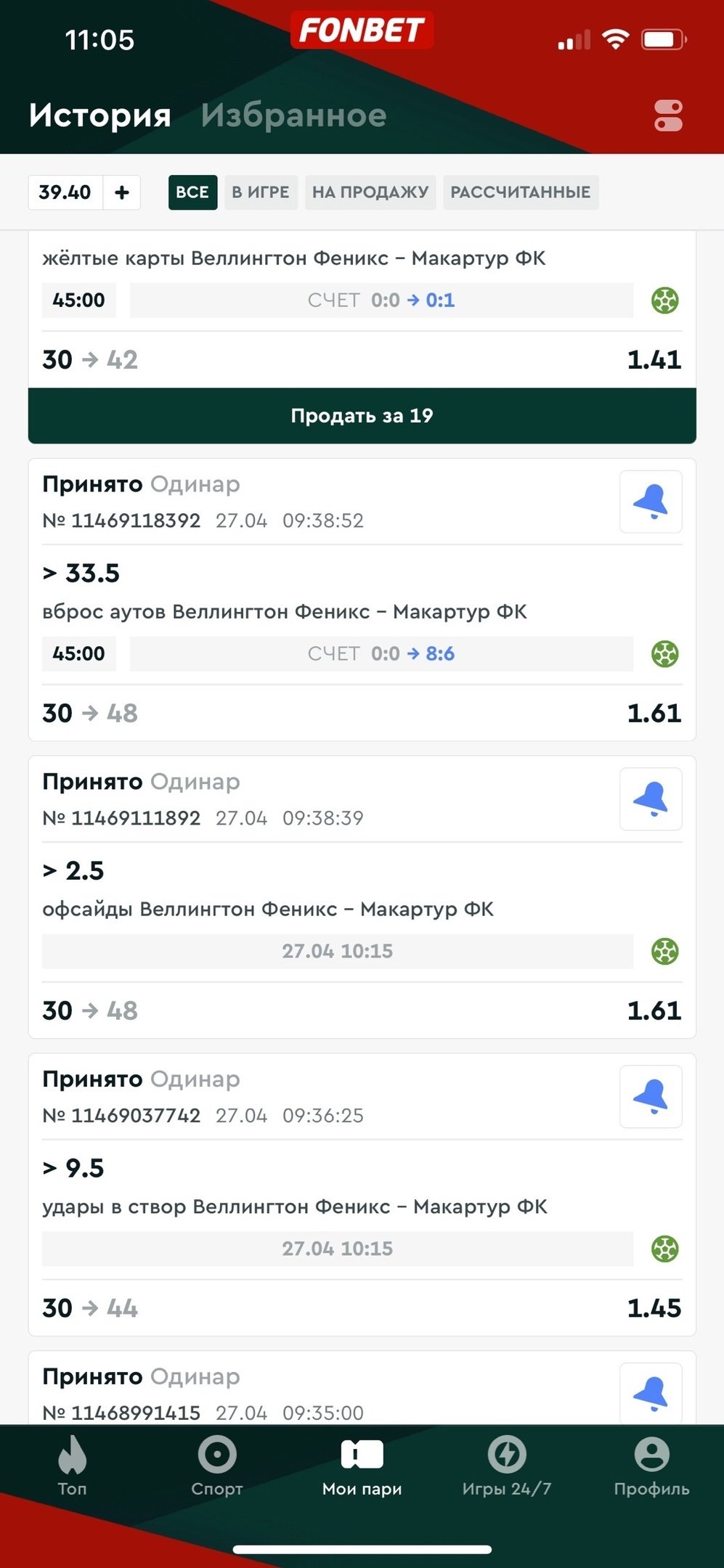This screenshot has height=1568, width=724.
Task: Open the удары в створ > 9.5 bet
Action: (x=290, y=1206)
